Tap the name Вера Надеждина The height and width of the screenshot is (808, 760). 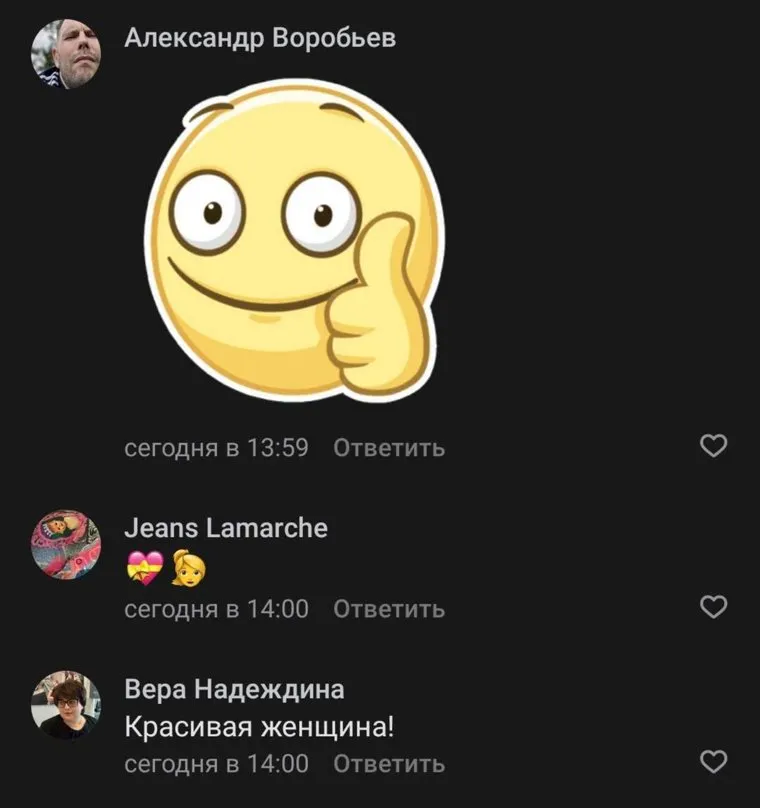click(x=234, y=689)
